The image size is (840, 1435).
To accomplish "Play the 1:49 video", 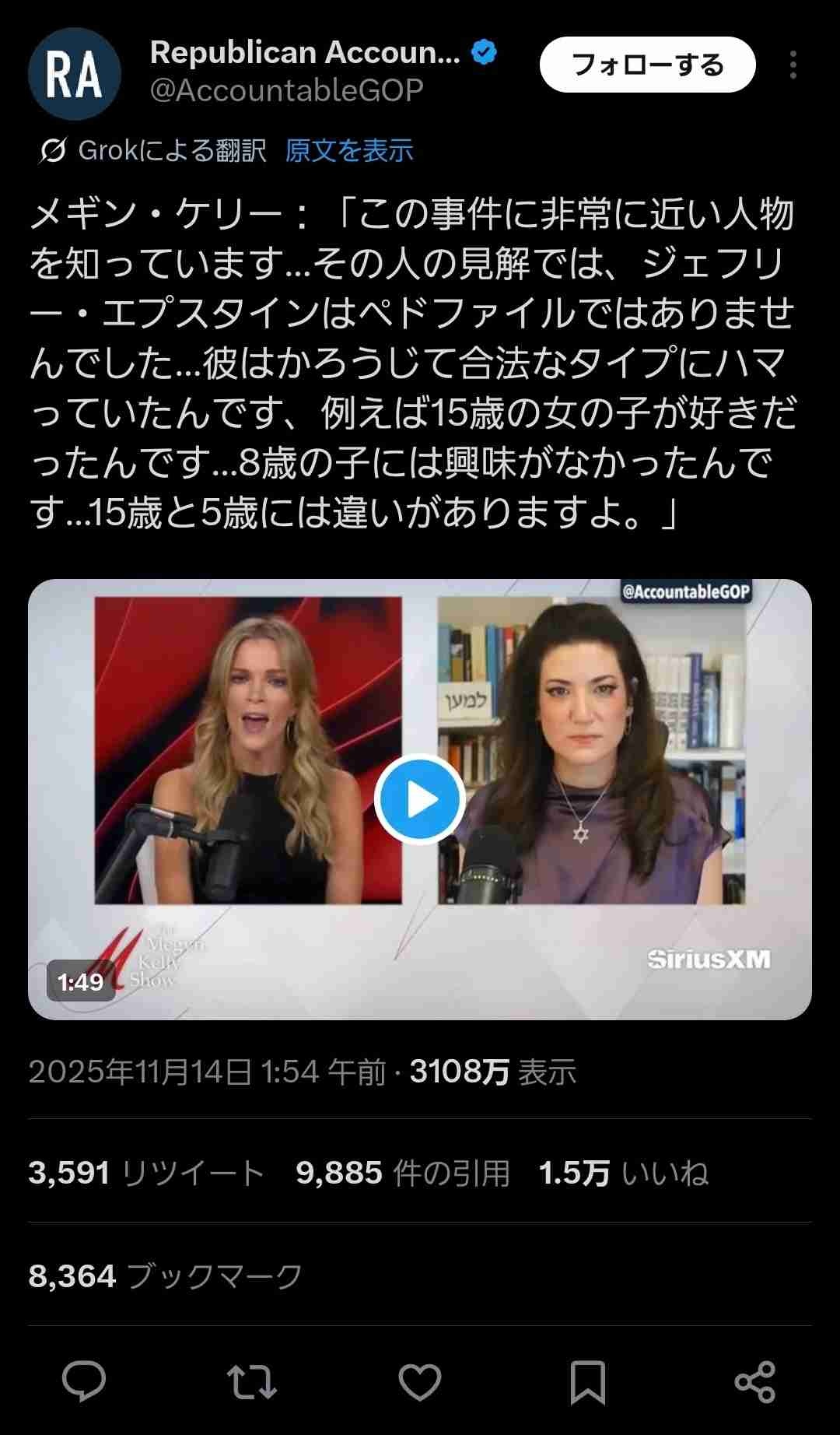I will pyautogui.click(x=420, y=799).
